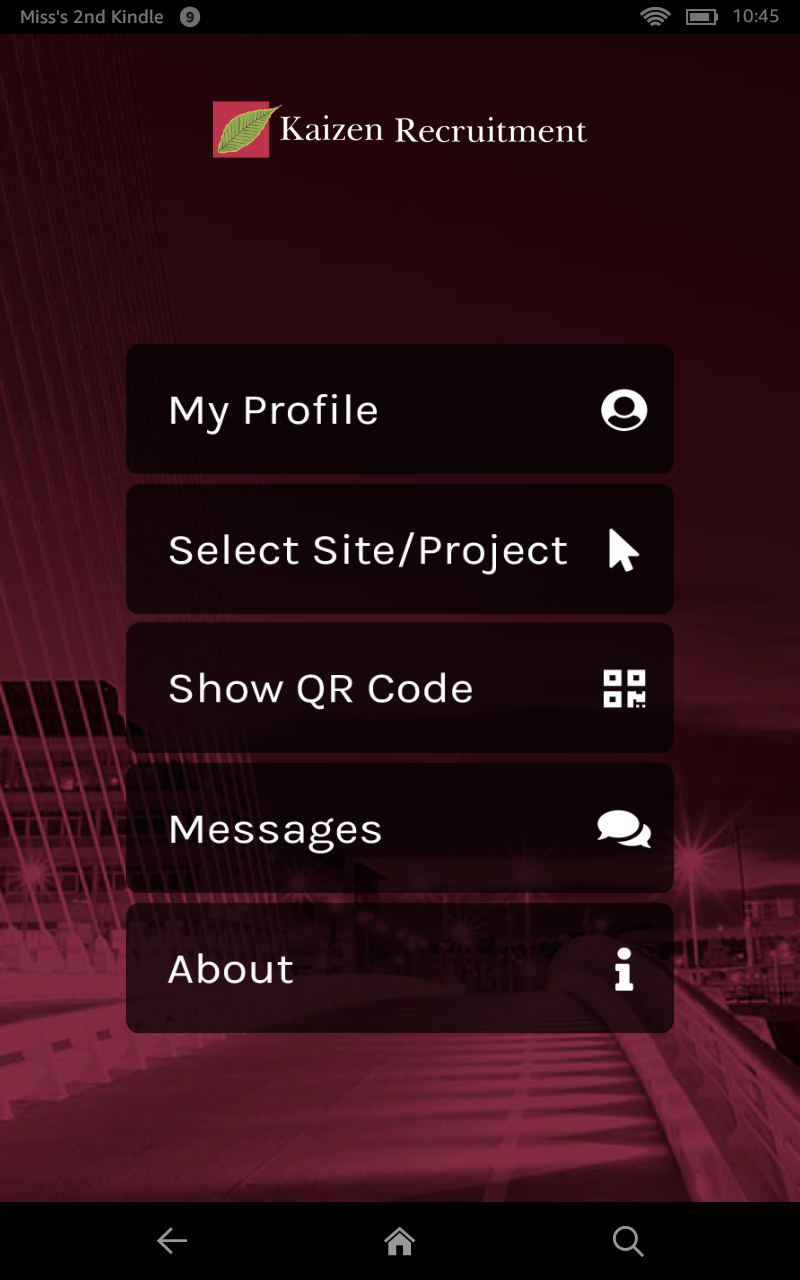Image resolution: width=800 pixels, height=1280 pixels.
Task: Tap the home icon in navigation bar
Action: click(399, 1240)
